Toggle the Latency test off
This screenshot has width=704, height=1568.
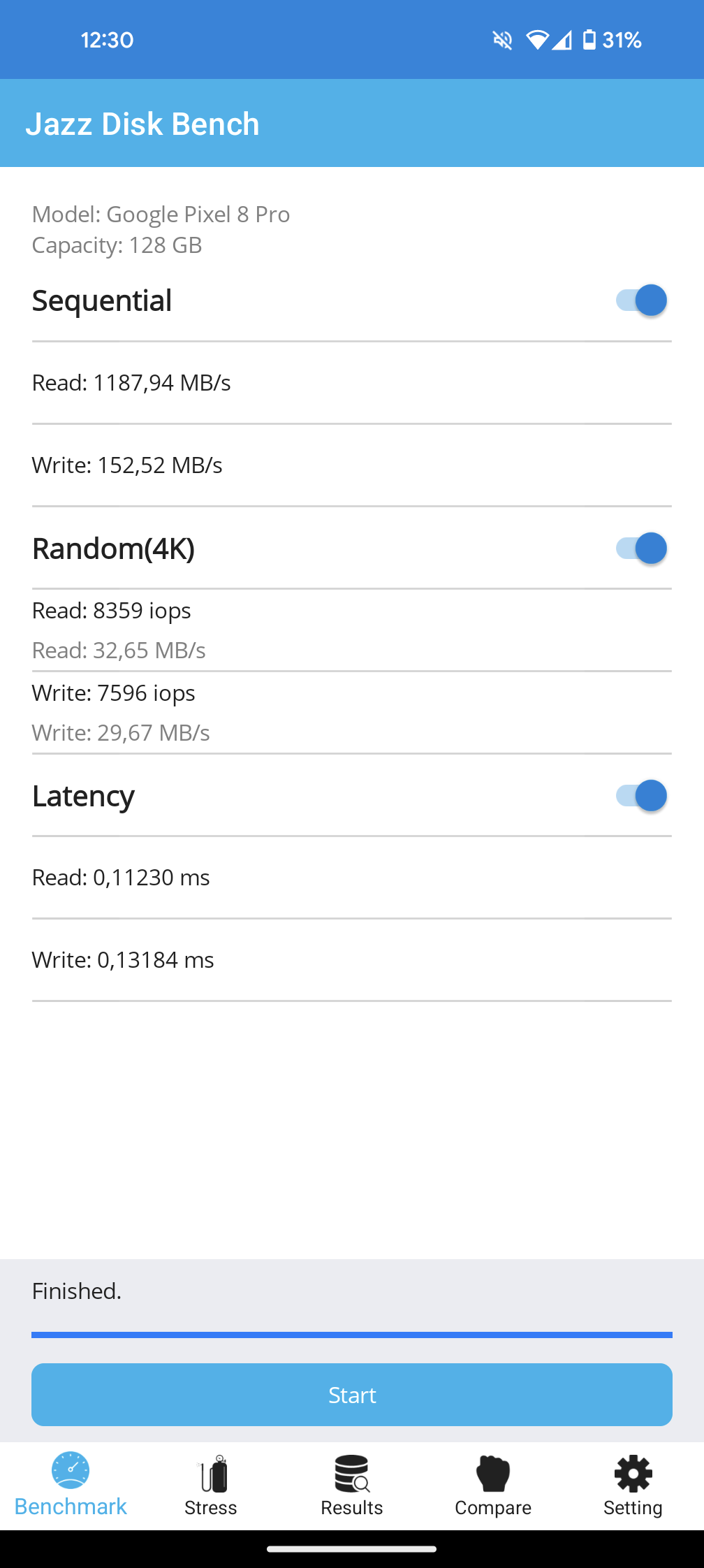(641, 796)
